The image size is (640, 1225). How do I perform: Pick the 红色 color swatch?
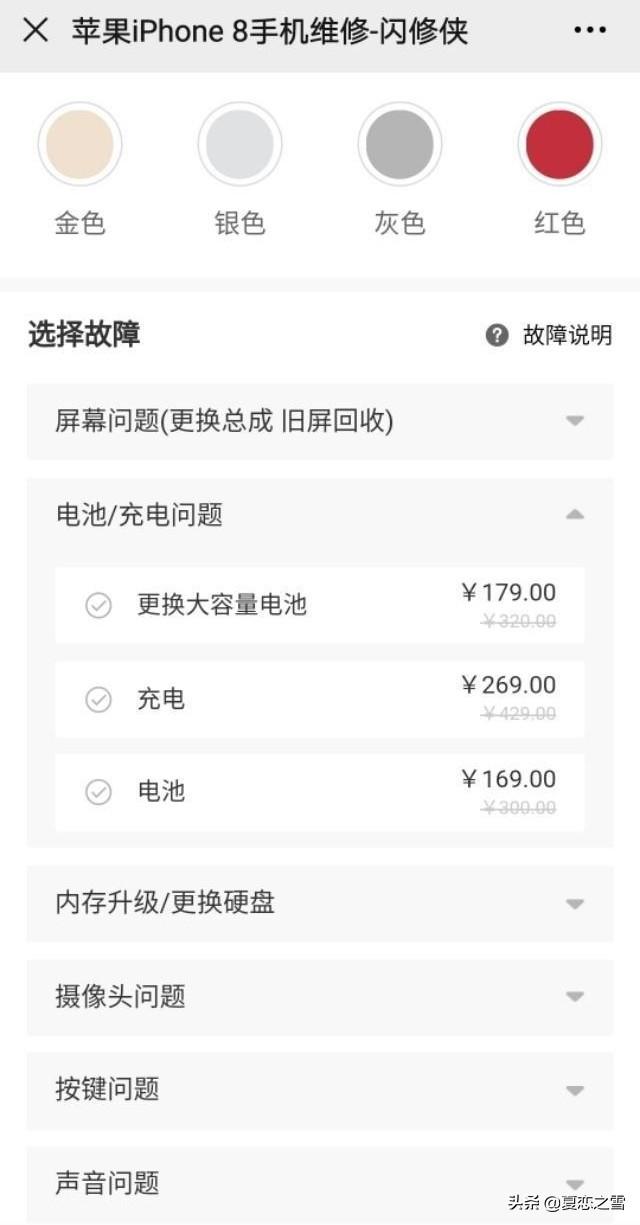(x=560, y=145)
